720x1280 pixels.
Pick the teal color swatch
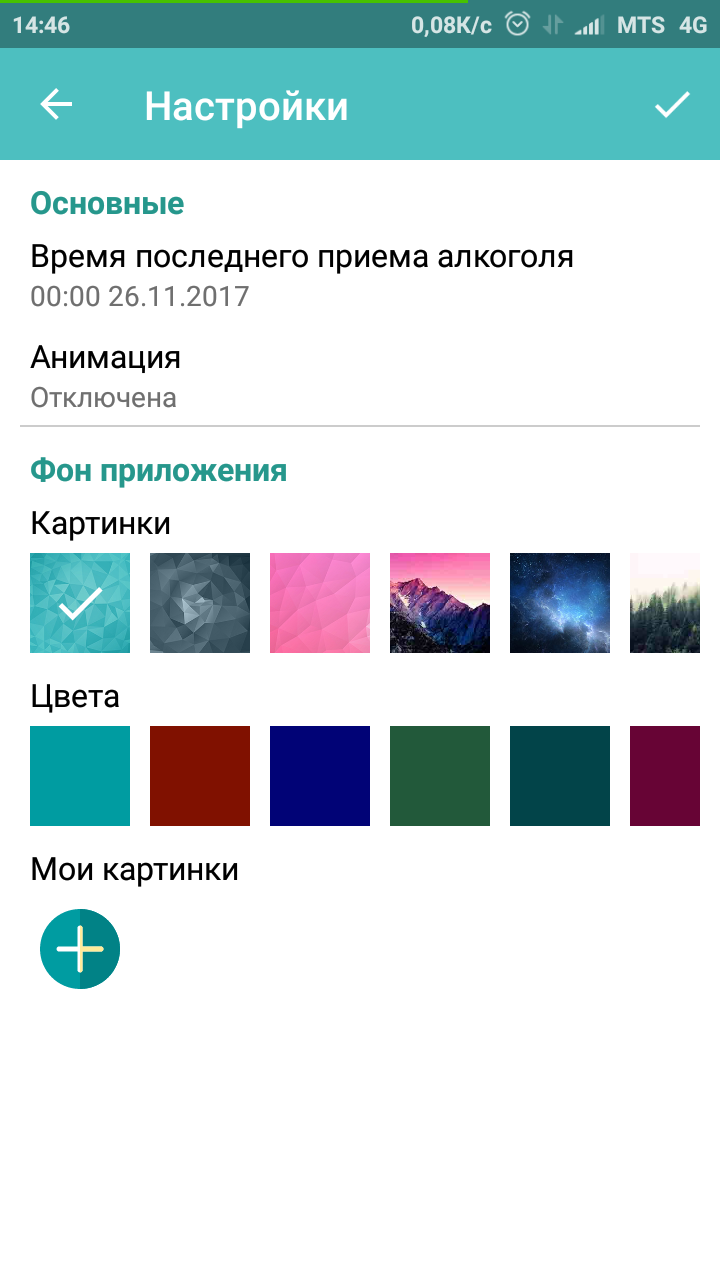tap(80, 776)
